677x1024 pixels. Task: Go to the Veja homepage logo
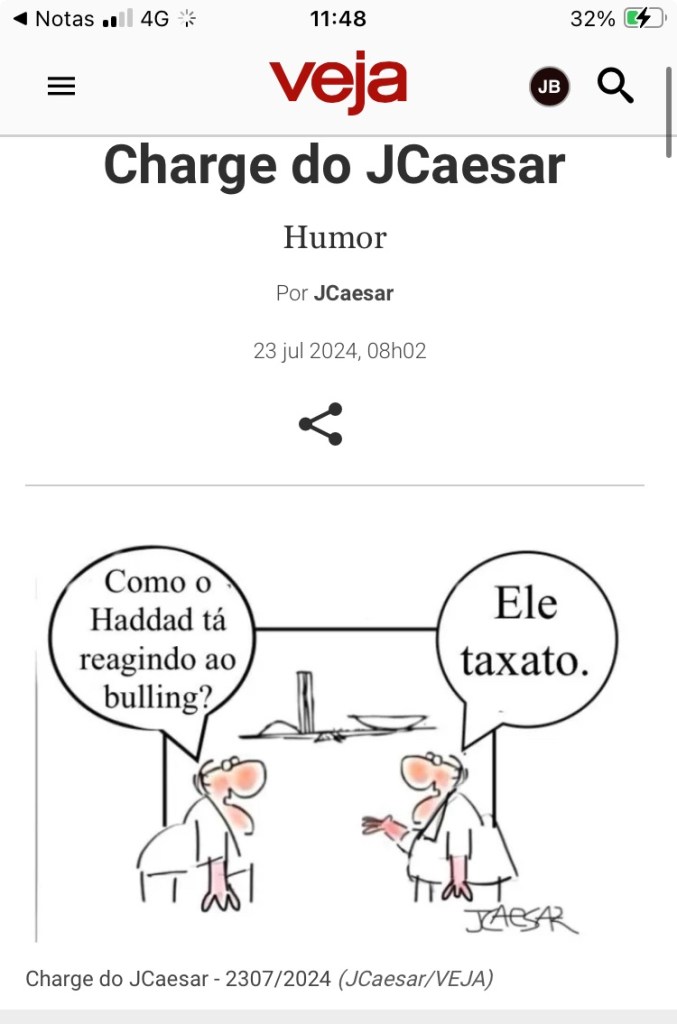pyautogui.click(x=338, y=83)
